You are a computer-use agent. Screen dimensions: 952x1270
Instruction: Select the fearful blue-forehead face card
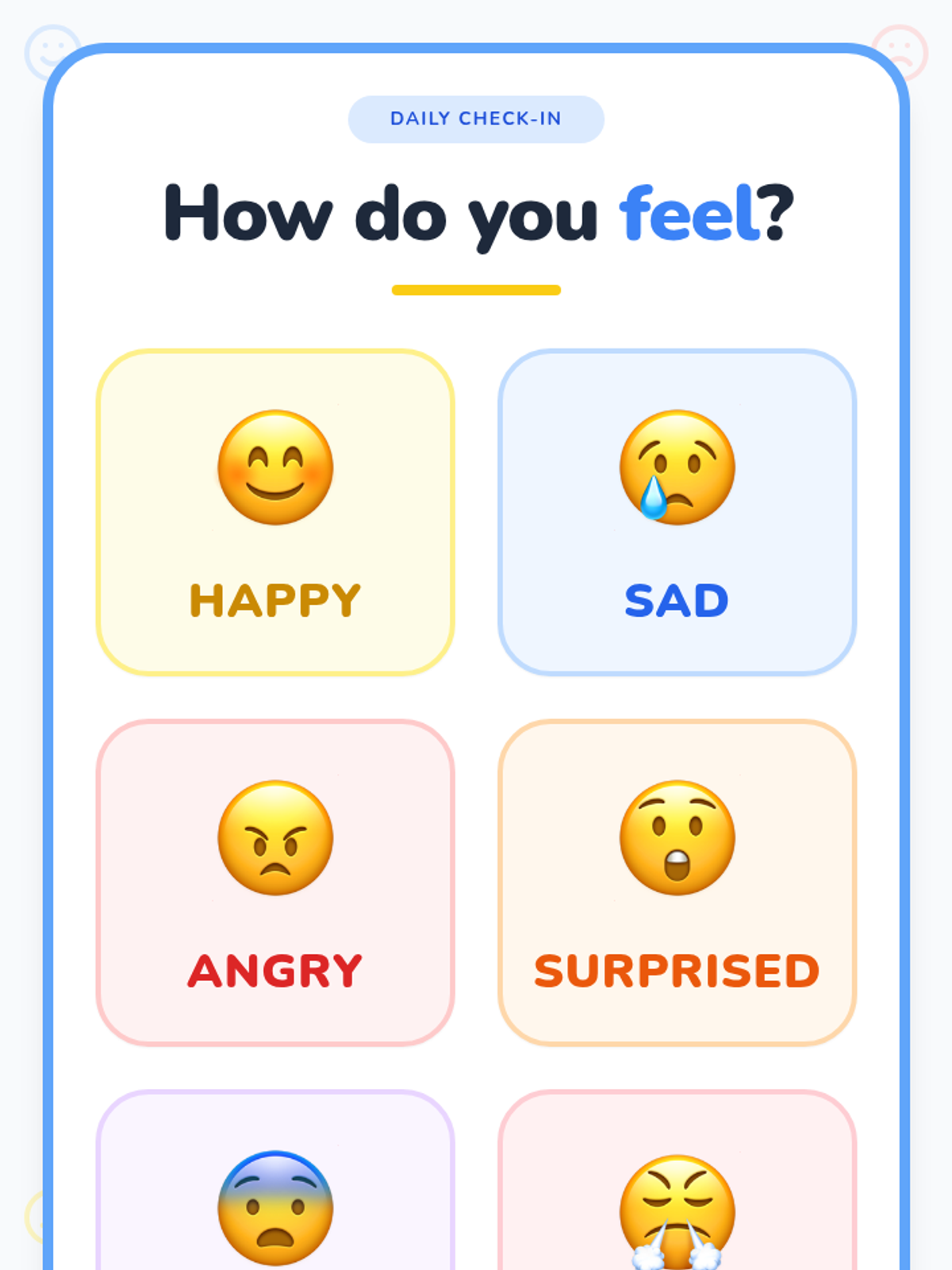(275, 1180)
